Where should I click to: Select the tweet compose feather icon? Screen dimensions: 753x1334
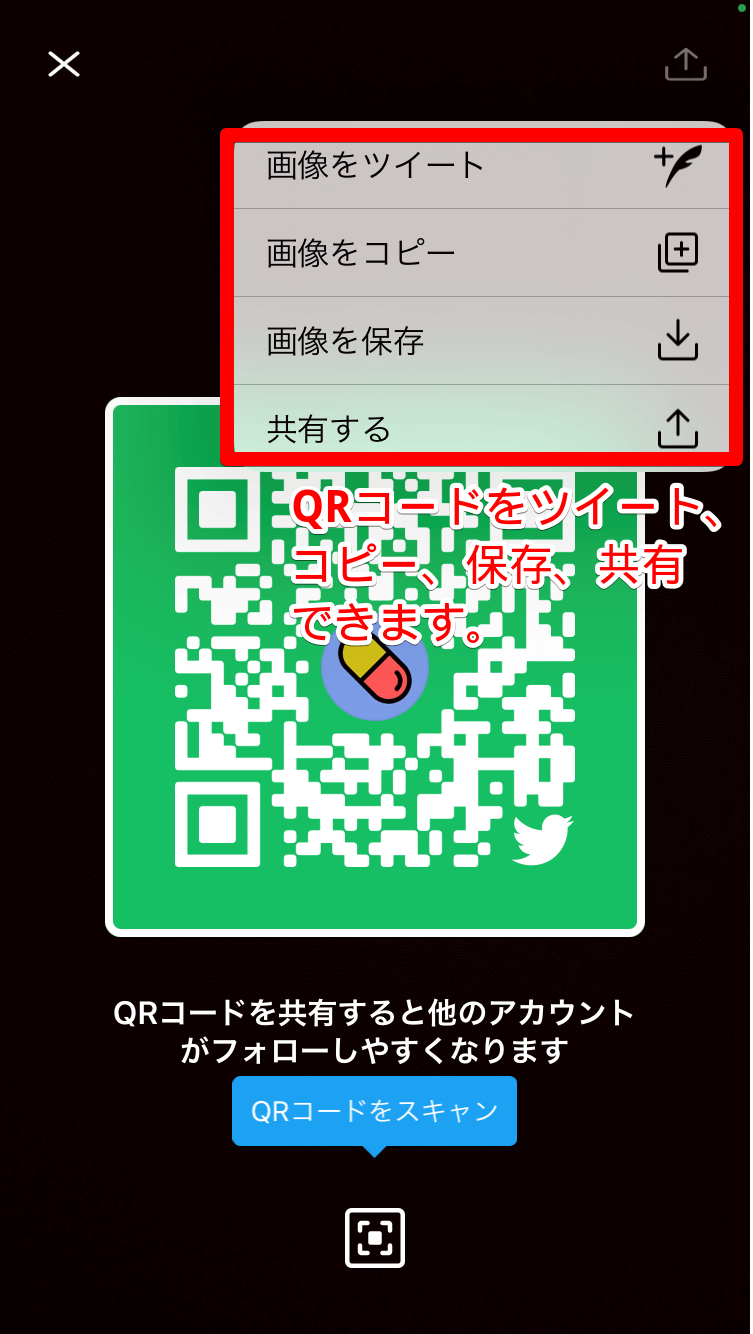pos(678,165)
